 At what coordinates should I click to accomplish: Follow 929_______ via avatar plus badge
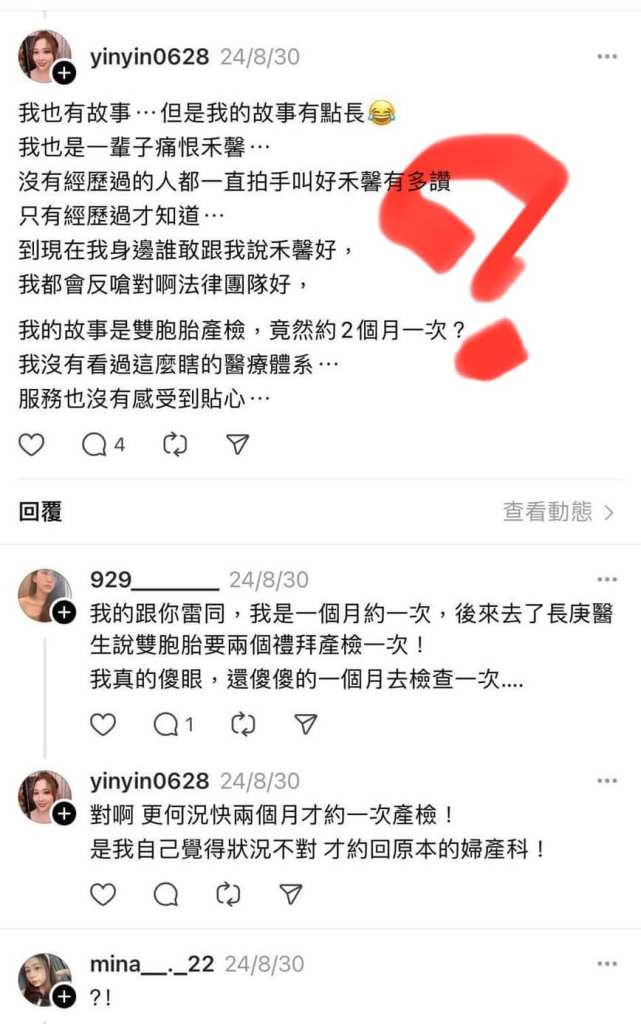pos(64,613)
